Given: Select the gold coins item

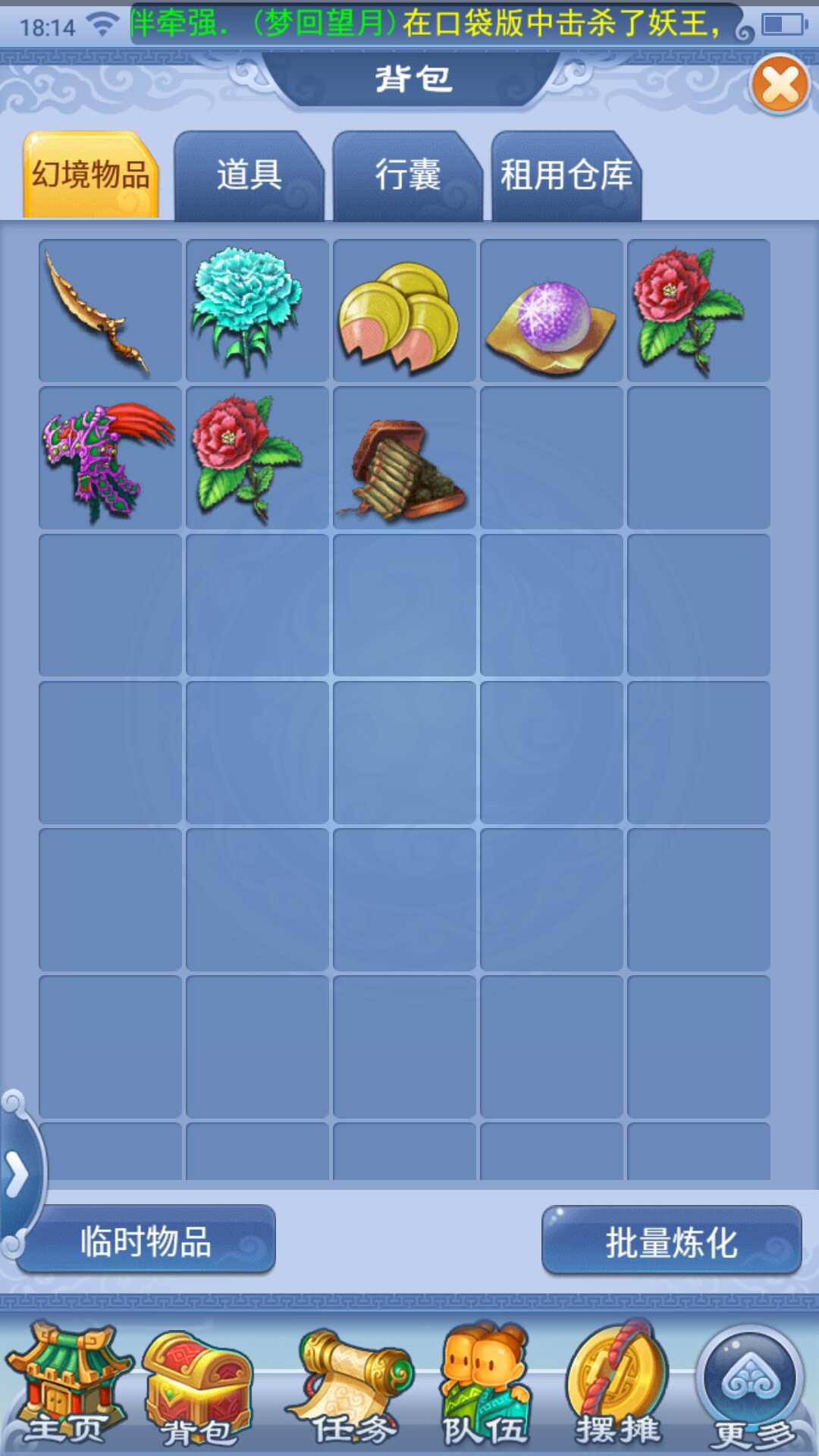Looking at the screenshot, I should tap(404, 311).
